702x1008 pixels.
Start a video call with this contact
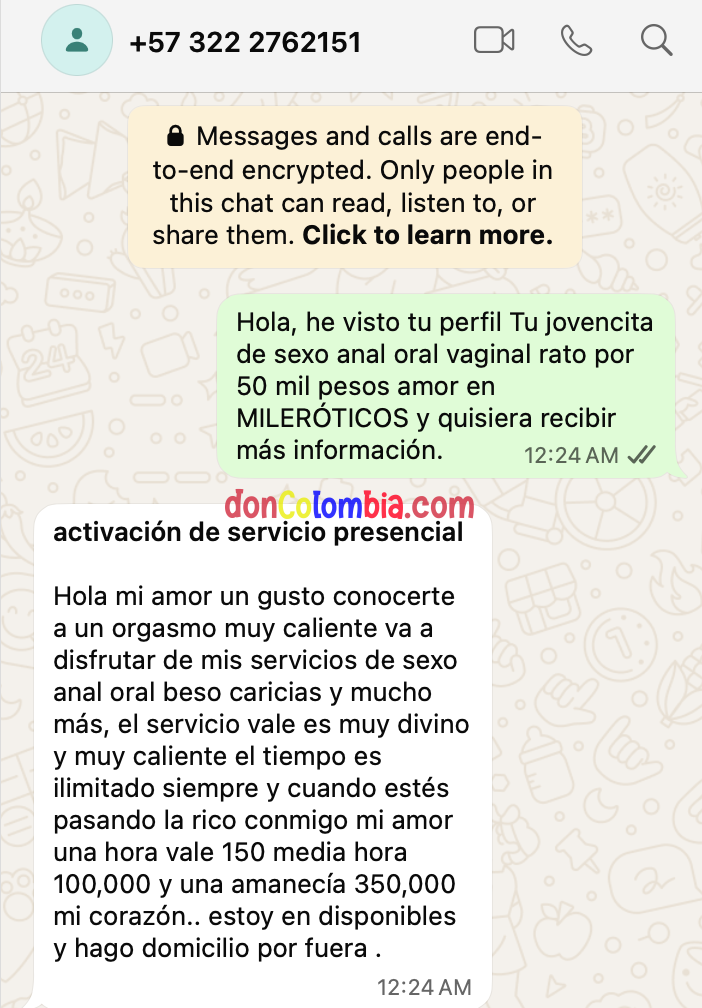click(493, 41)
